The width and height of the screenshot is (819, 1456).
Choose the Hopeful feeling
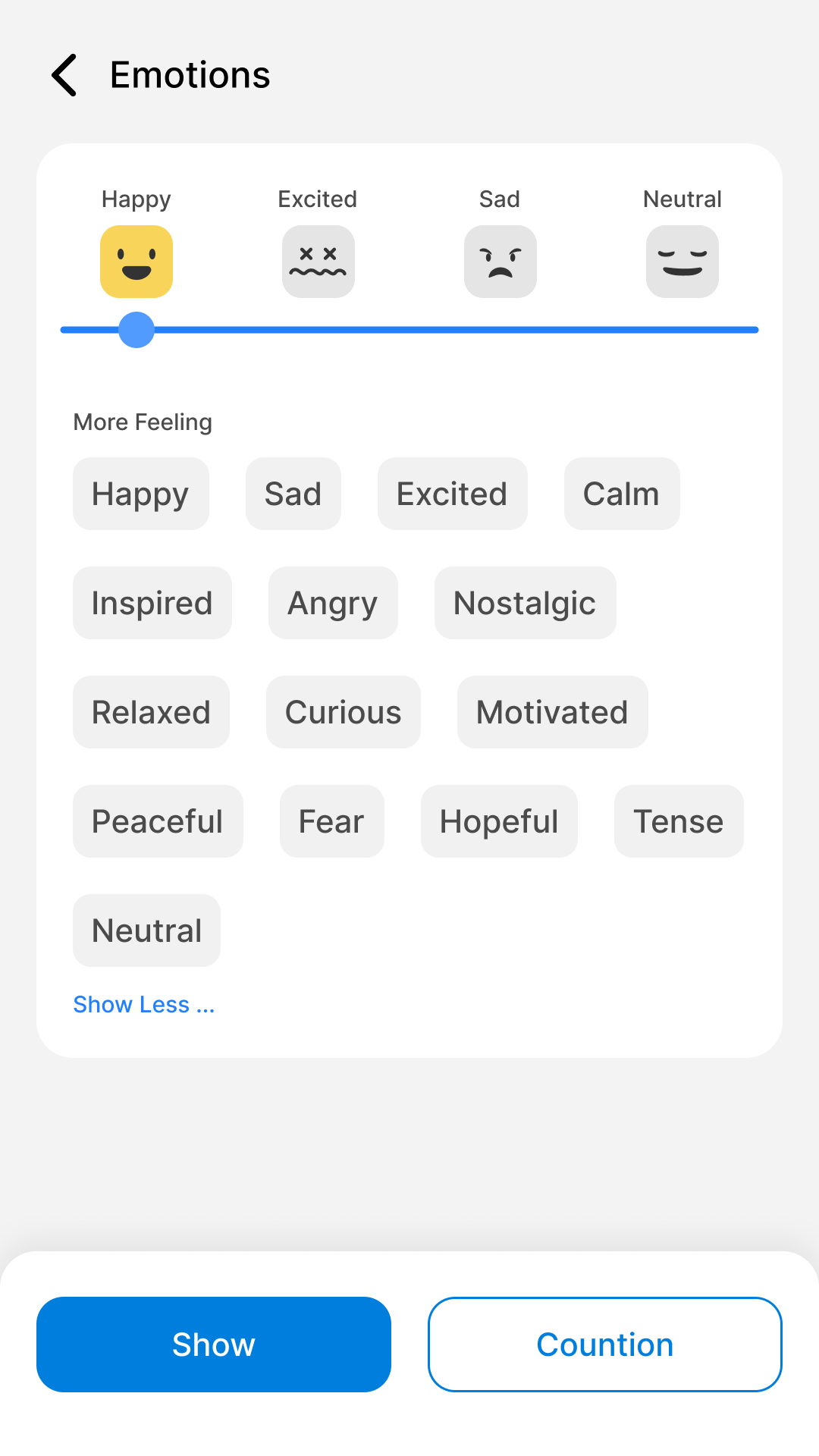click(x=499, y=821)
